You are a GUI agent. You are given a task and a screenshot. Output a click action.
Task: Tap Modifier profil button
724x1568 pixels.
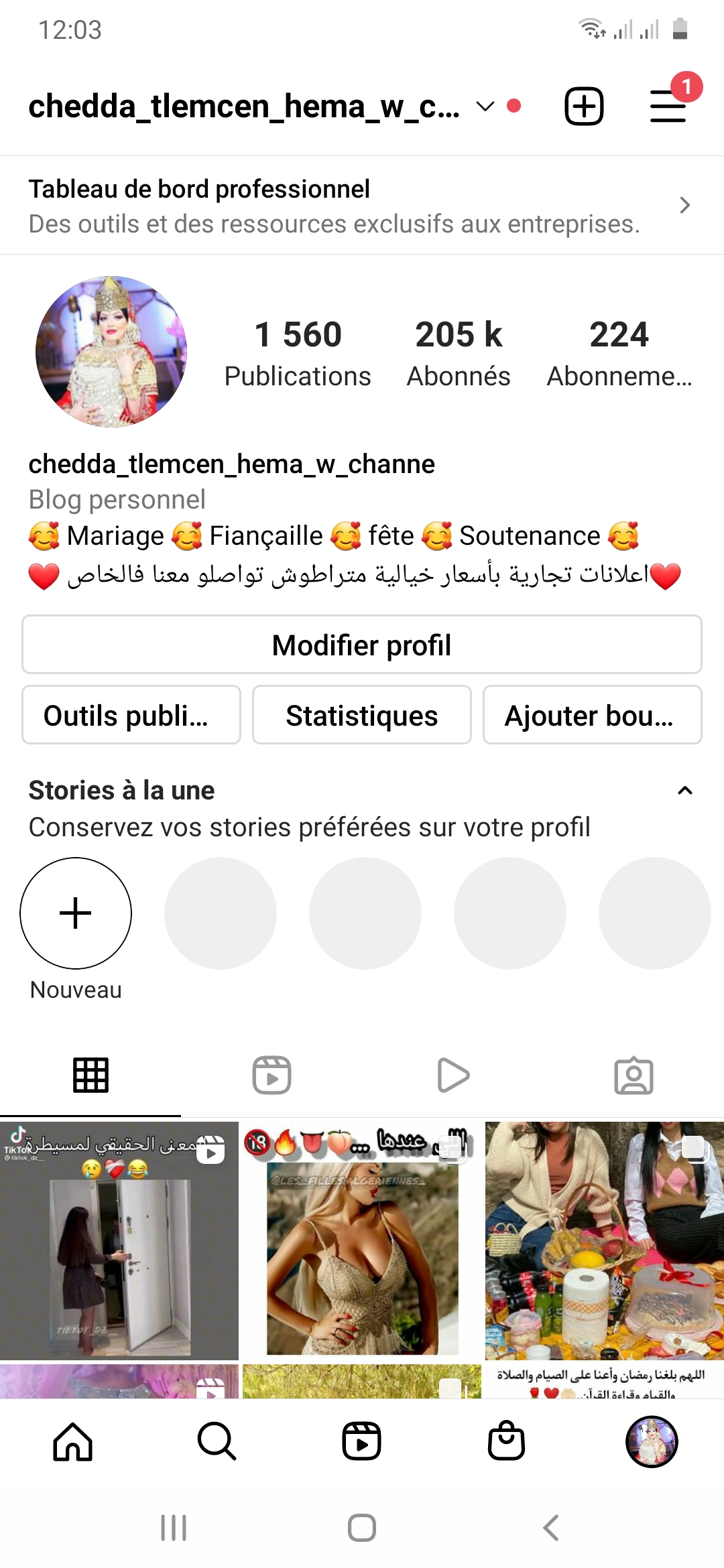(x=362, y=645)
